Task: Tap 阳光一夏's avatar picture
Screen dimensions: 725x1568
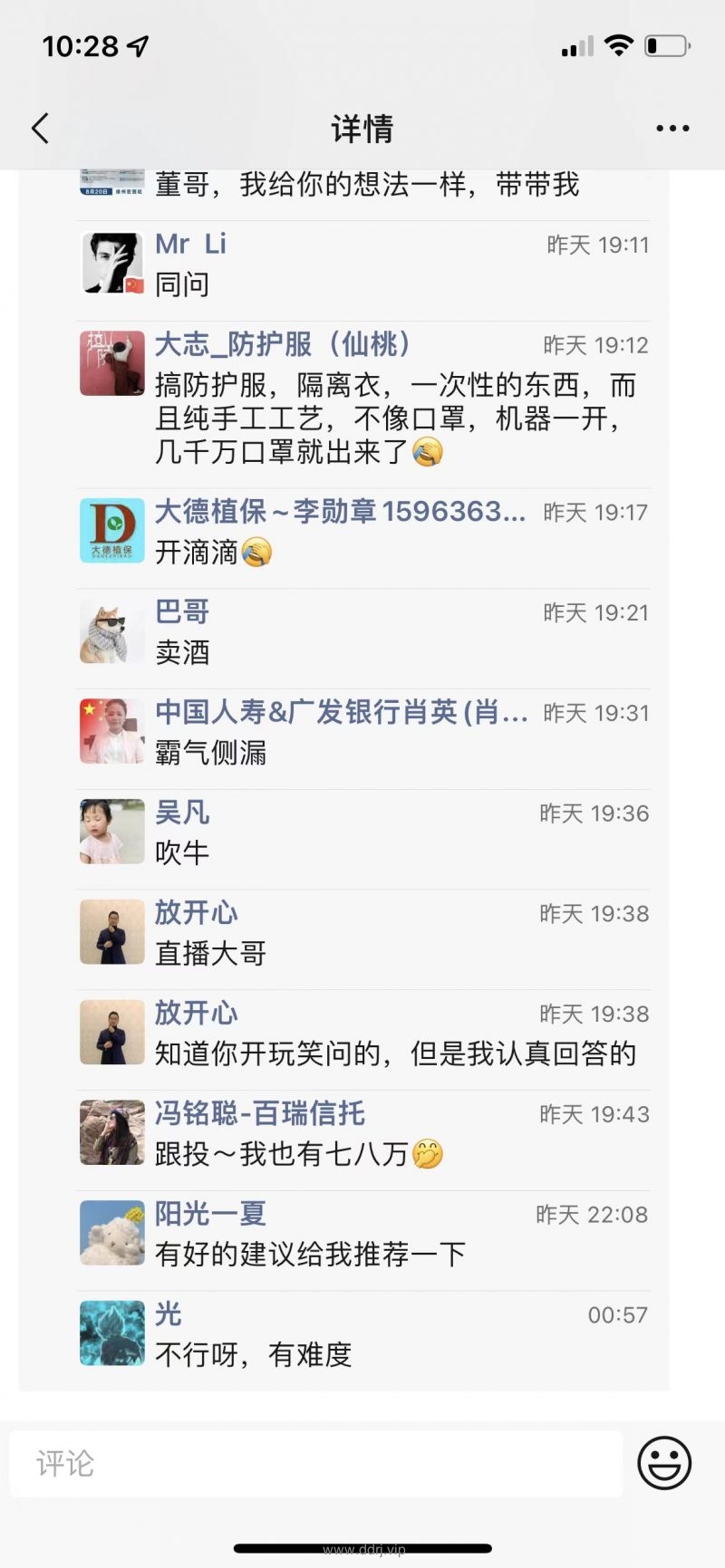Action: tap(112, 1233)
